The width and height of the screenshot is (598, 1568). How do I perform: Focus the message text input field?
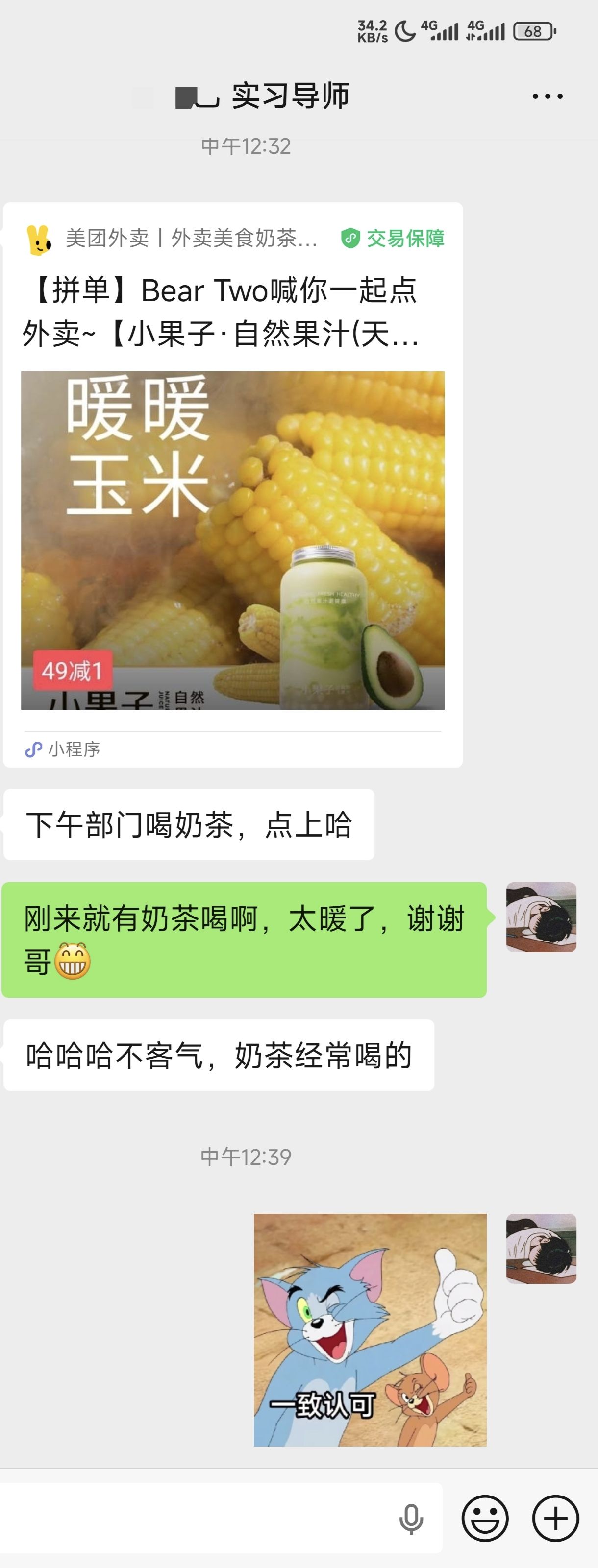195,1519
